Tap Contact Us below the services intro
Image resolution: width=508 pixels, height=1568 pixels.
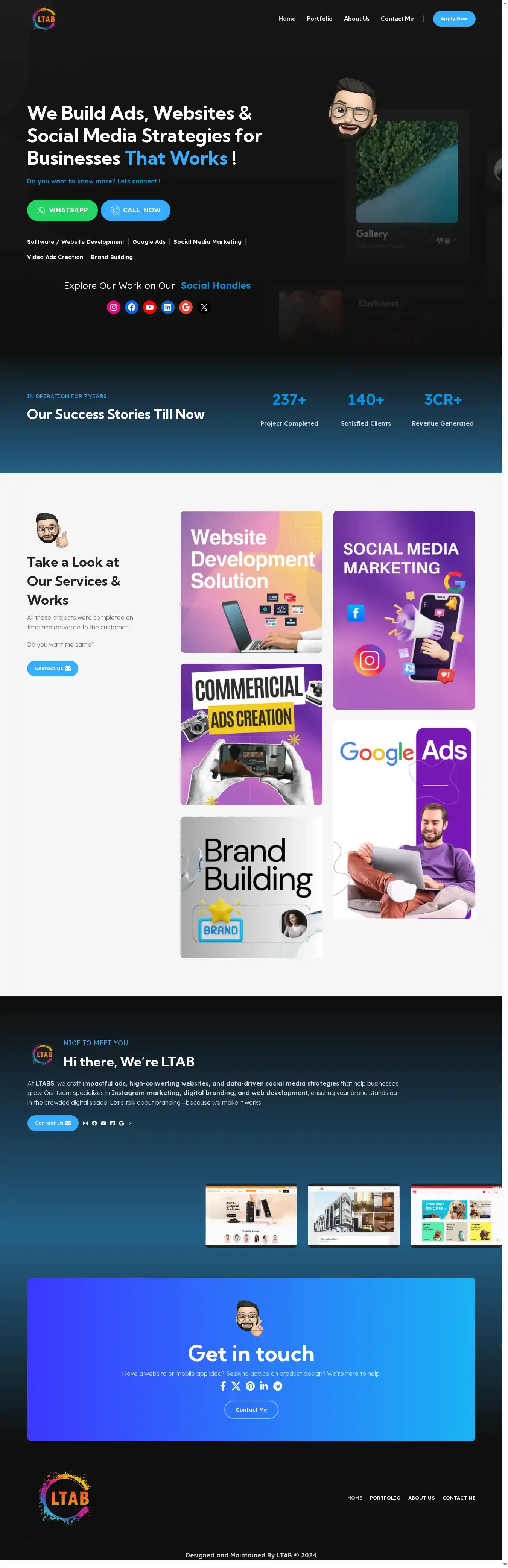(52, 668)
